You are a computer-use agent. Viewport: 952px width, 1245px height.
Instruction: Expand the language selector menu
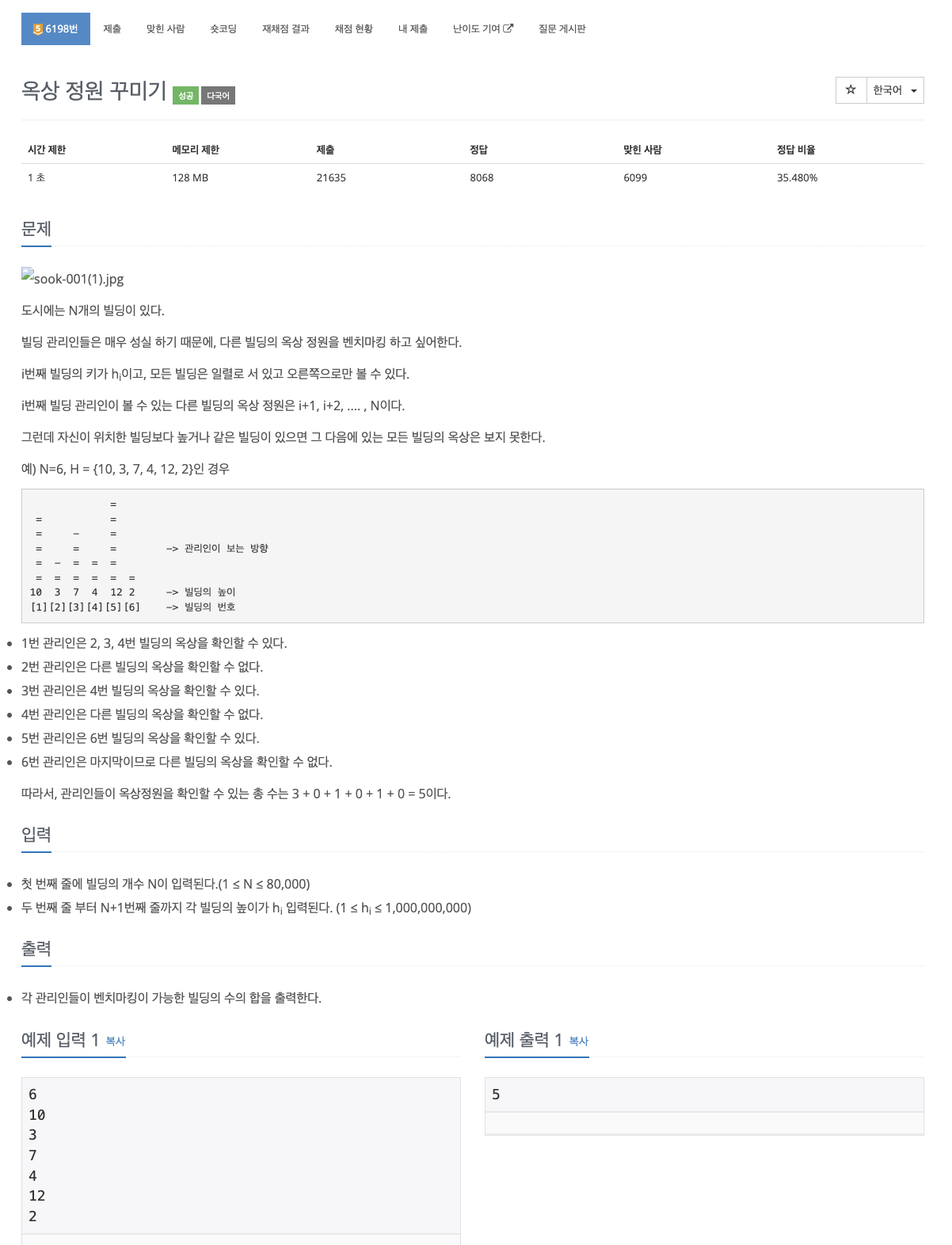click(x=893, y=90)
